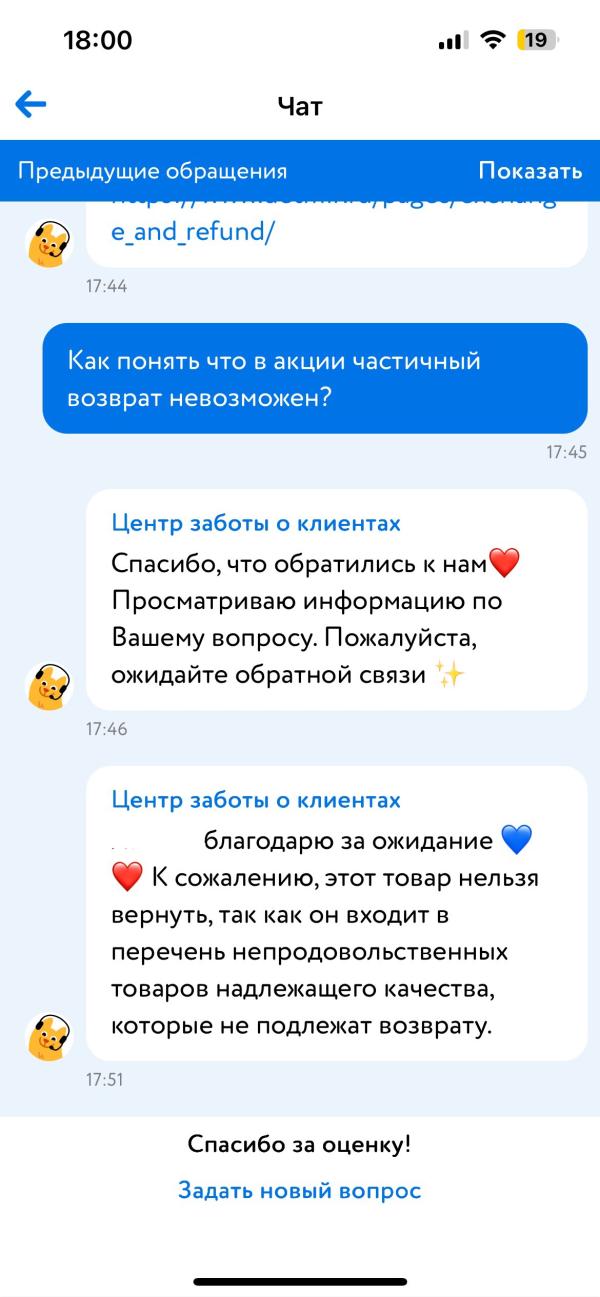The image size is (600, 1297).
Task: Go back using the blue arrow
Action: [30, 104]
